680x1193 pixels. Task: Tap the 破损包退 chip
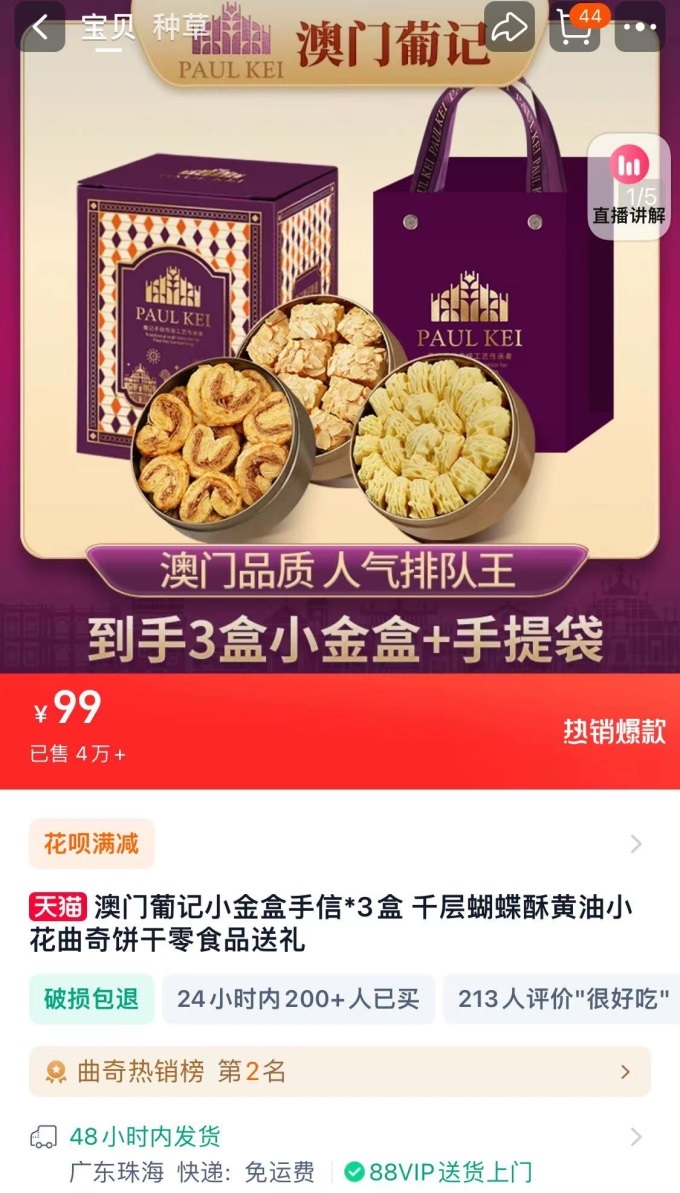point(91,999)
